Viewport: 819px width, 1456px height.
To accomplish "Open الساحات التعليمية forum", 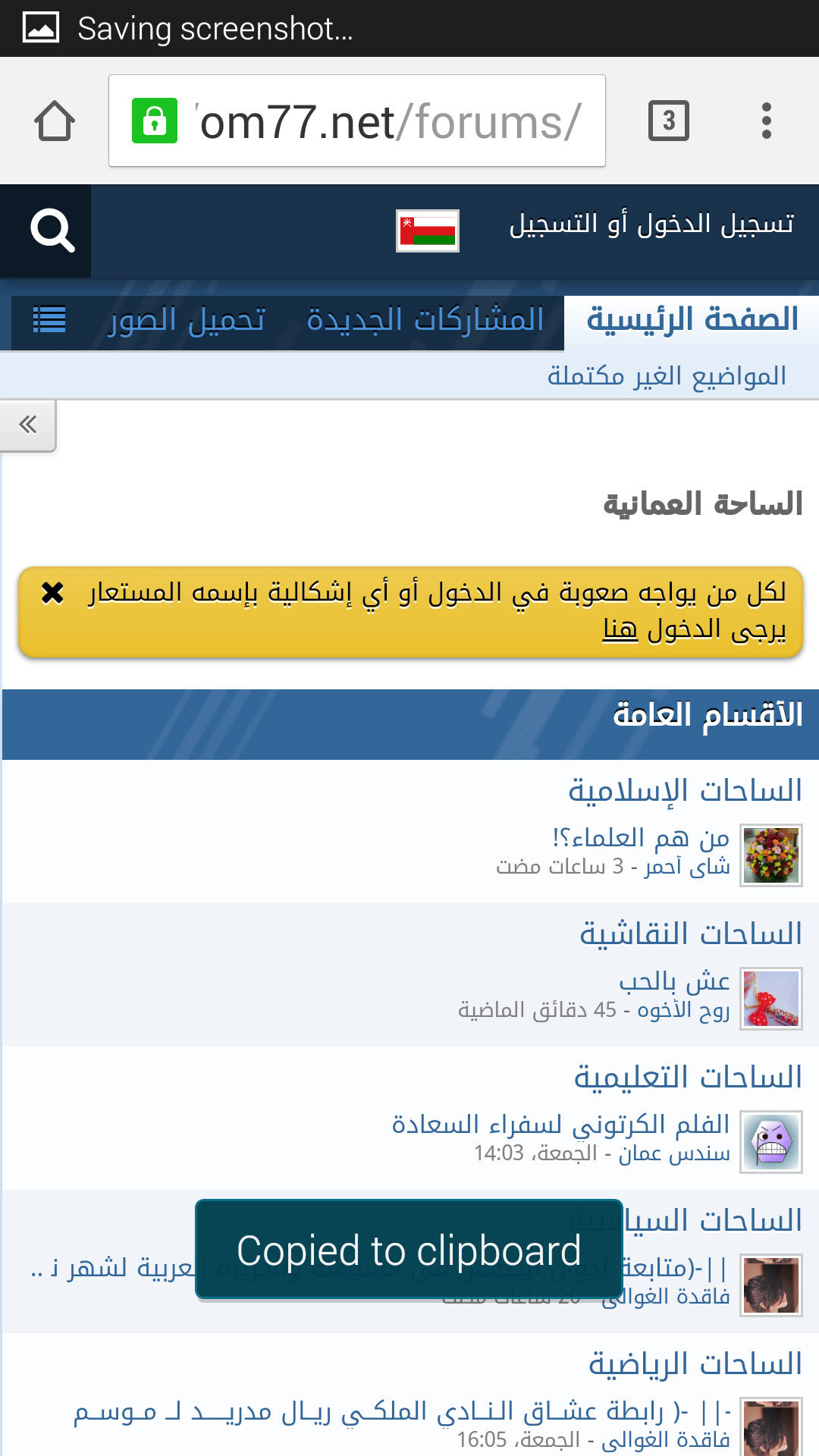I will click(688, 1078).
